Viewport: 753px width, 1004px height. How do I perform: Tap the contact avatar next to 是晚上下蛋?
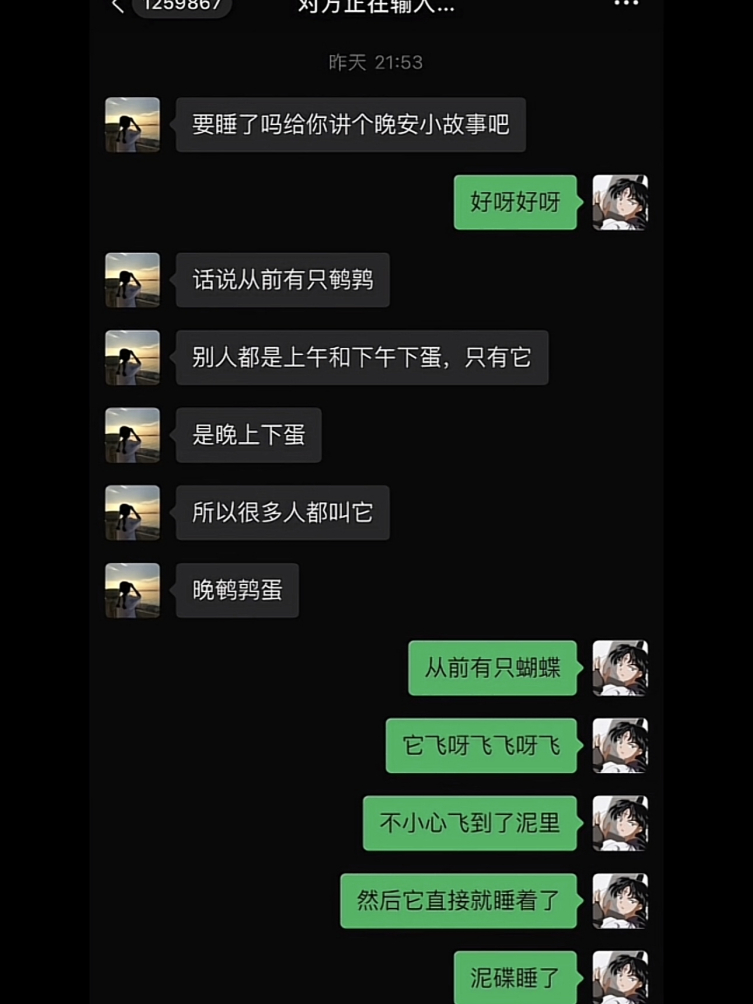tap(132, 434)
